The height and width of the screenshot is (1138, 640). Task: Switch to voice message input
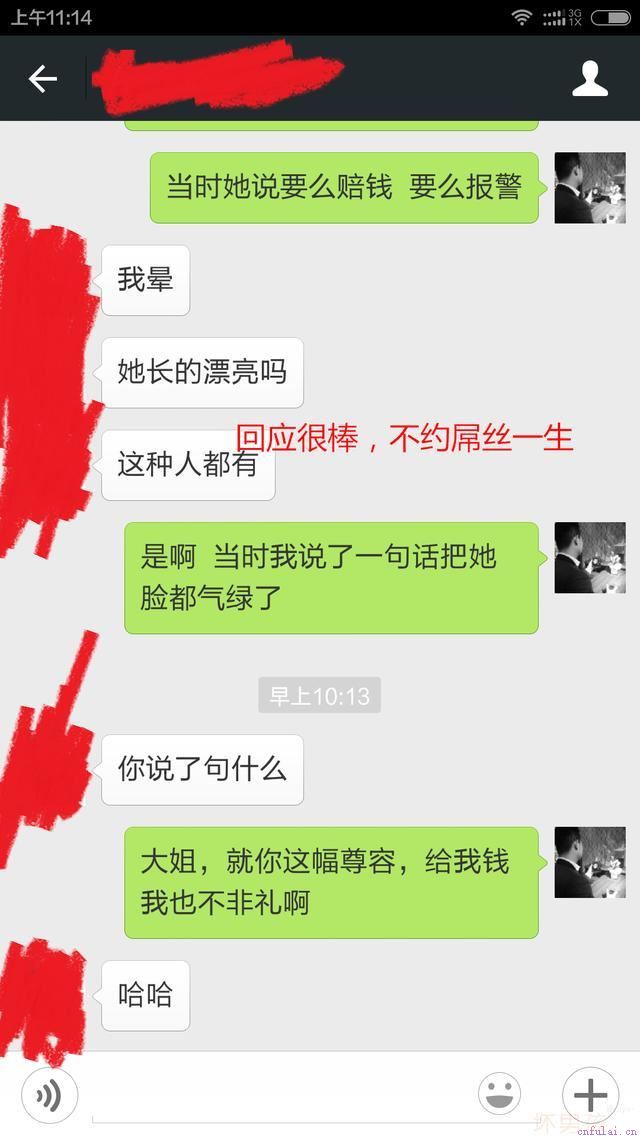[48, 1095]
